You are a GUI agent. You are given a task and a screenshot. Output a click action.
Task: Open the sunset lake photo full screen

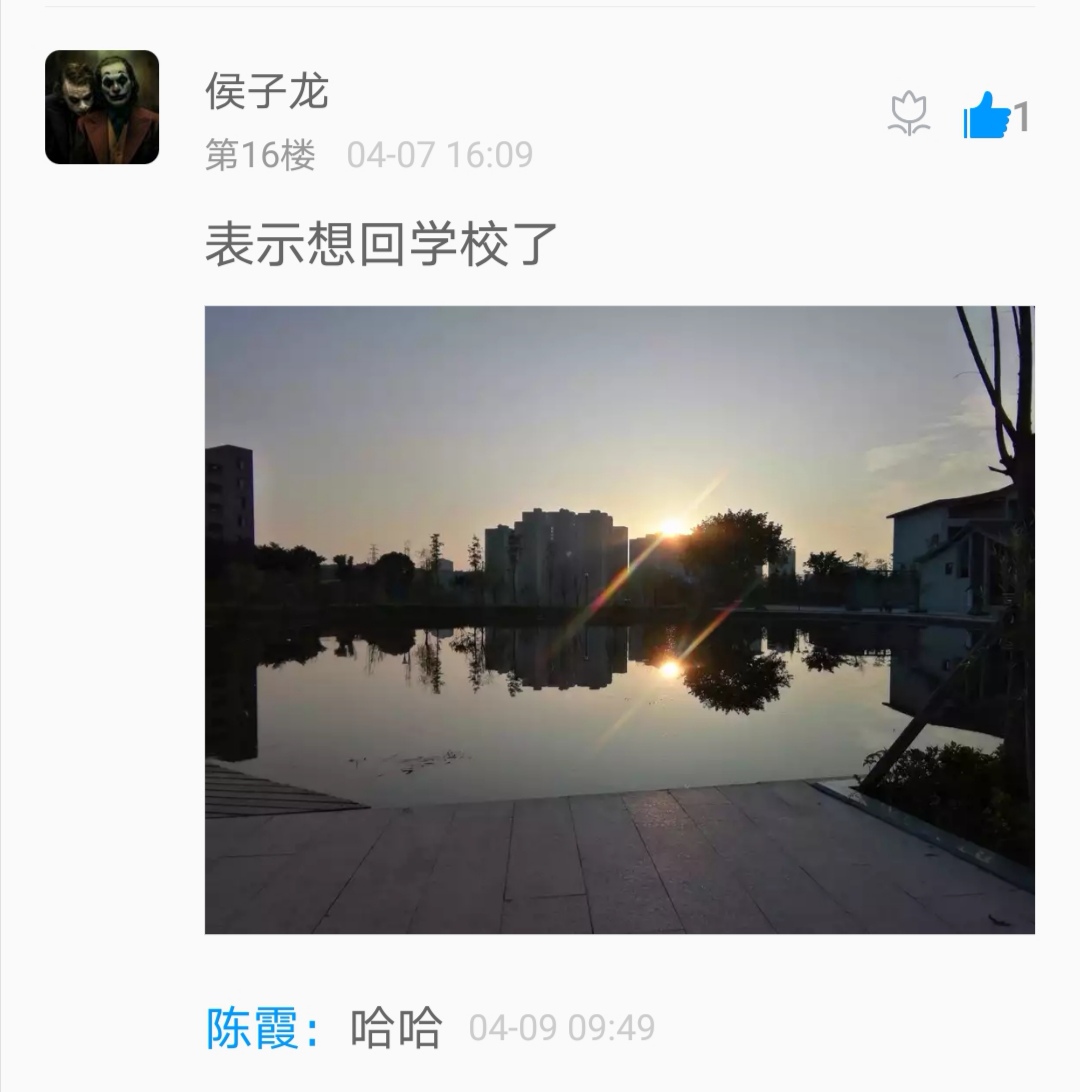[x=619, y=619]
